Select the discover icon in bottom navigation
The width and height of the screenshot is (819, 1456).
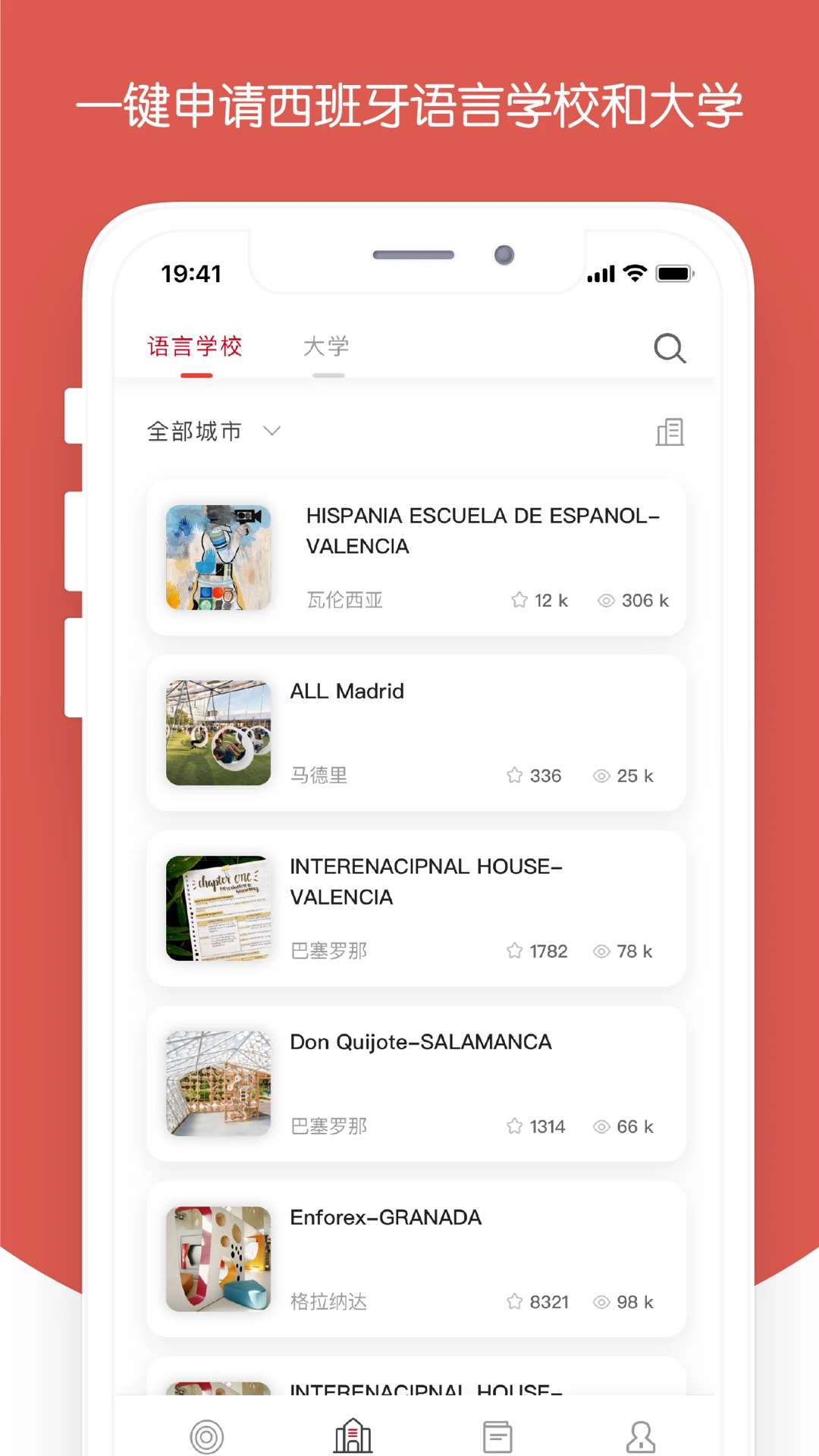(206, 1433)
